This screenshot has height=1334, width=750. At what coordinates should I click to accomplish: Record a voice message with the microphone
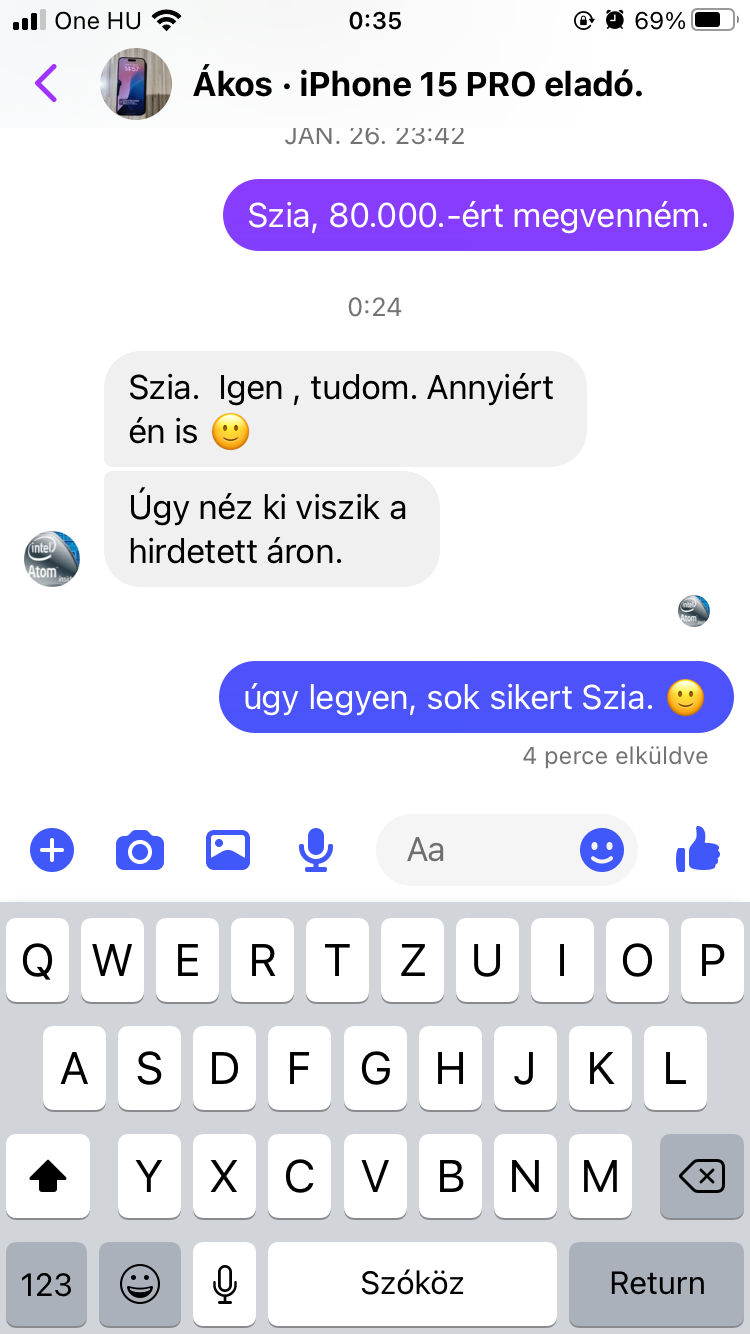pos(316,851)
